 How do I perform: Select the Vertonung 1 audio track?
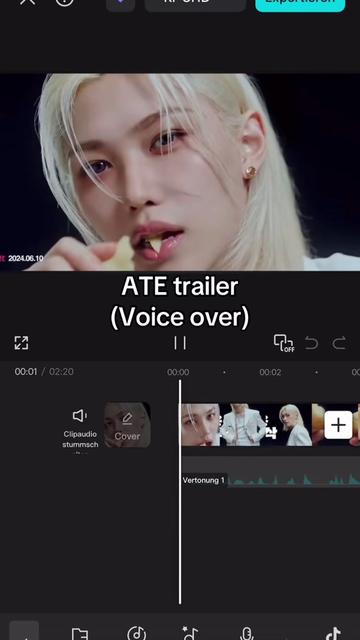click(271, 480)
